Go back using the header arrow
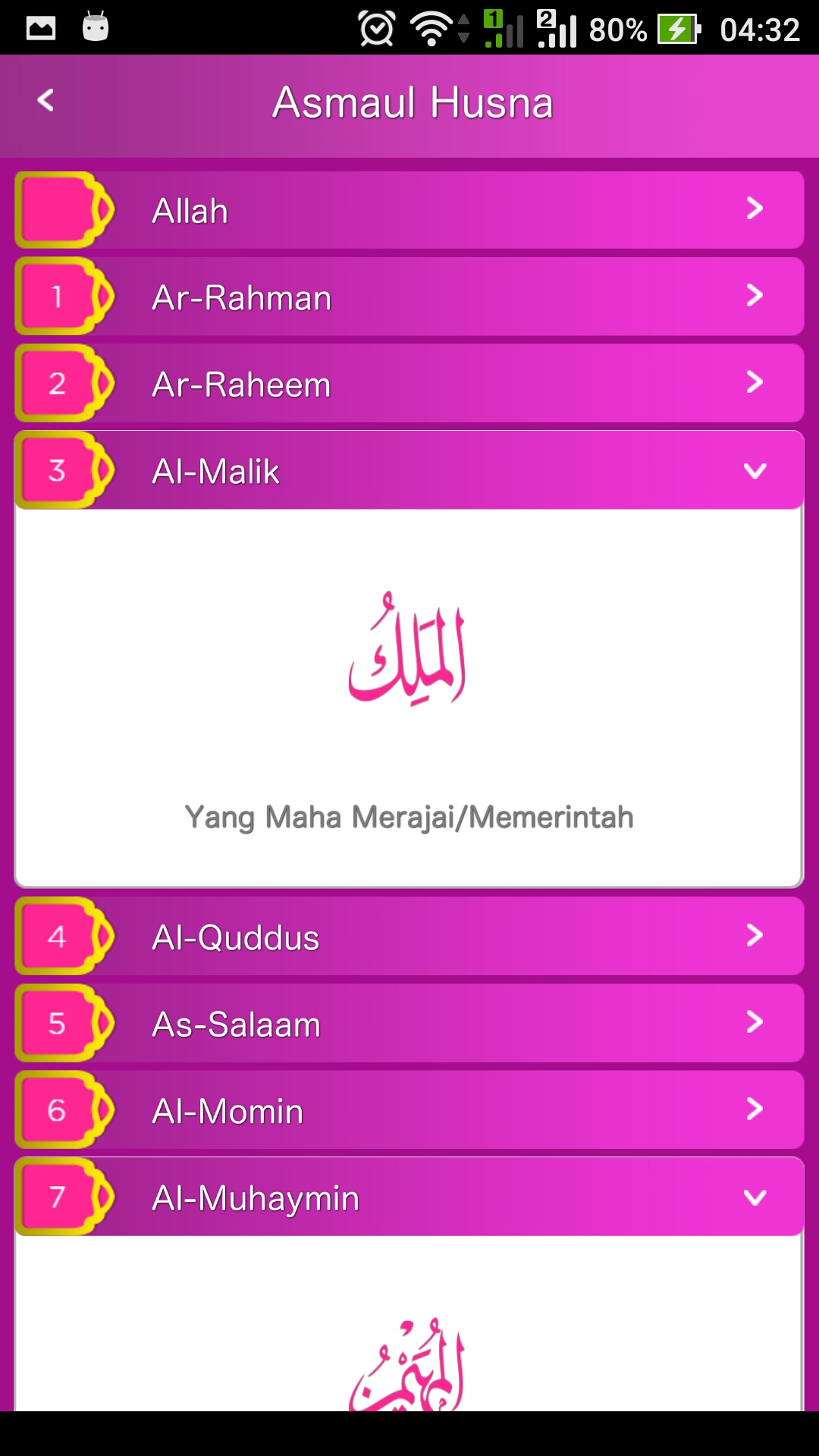This screenshot has height=1456, width=819. [x=45, y=100]
